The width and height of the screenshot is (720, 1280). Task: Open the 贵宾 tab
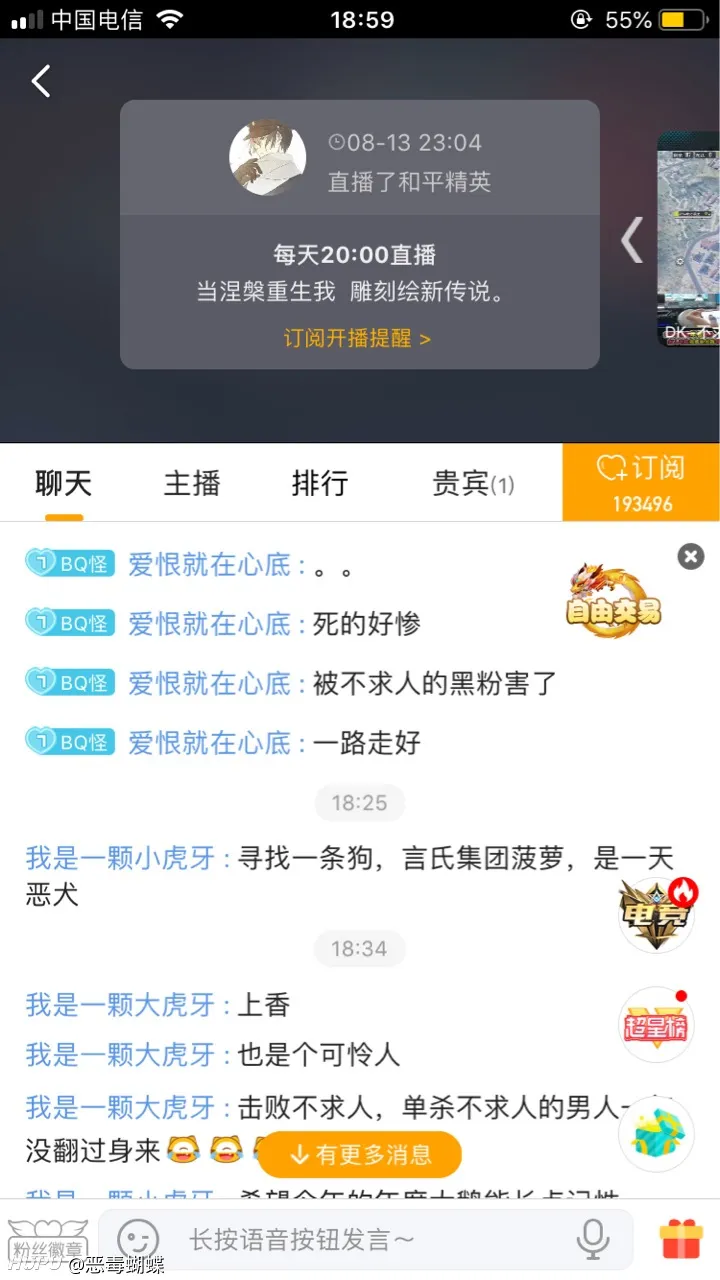point(473,484)
